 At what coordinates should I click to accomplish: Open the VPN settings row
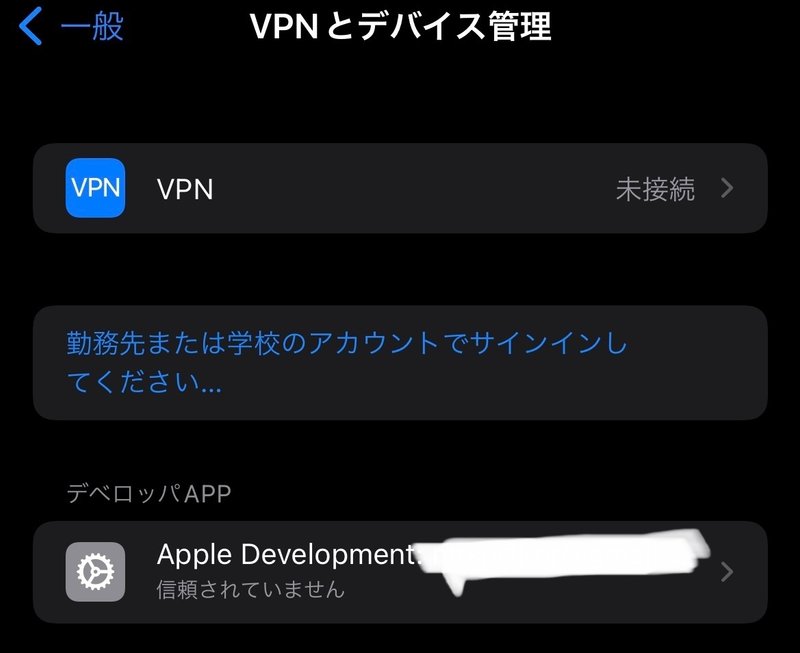point(400,189)
